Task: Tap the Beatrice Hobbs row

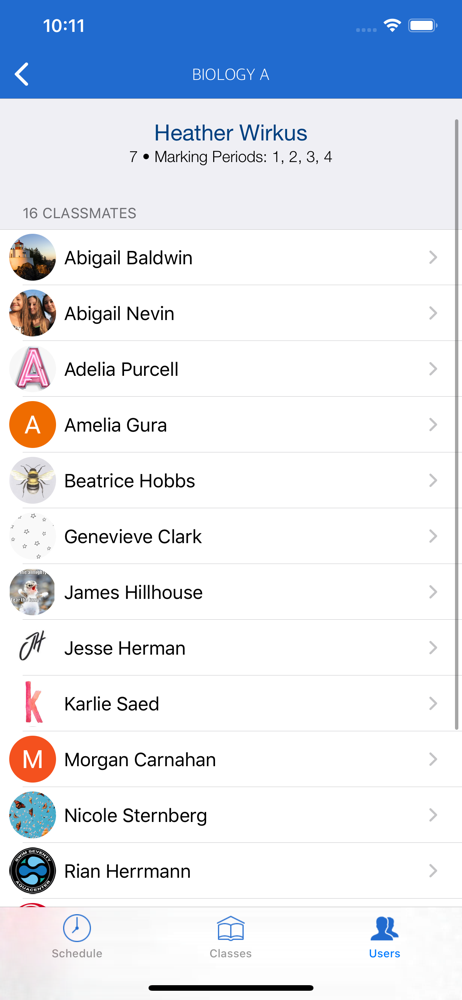Action: click(x=231, y=480)
